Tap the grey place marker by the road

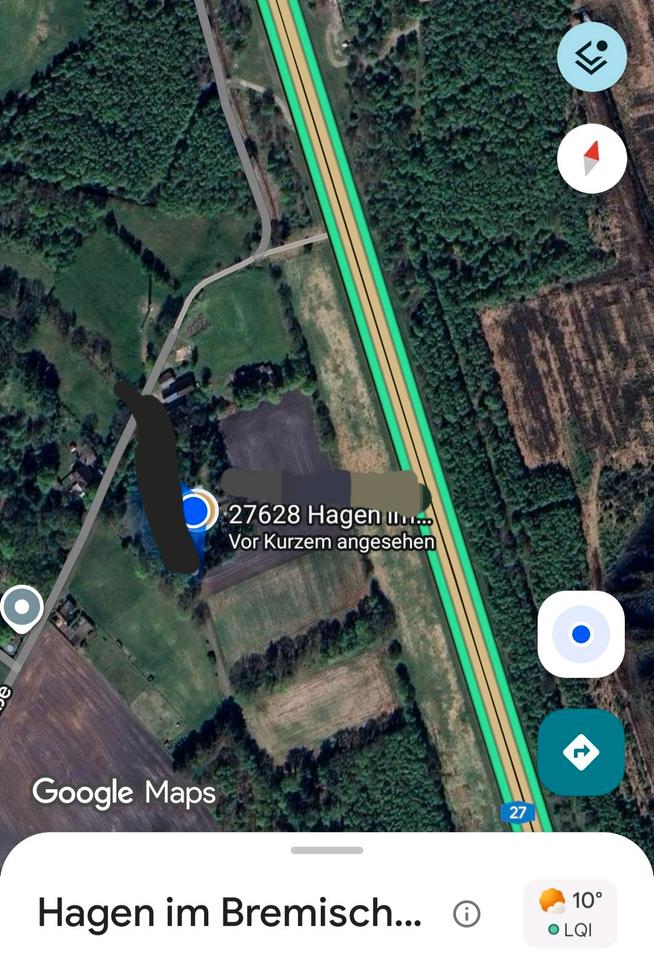click(x=21, y=608)
